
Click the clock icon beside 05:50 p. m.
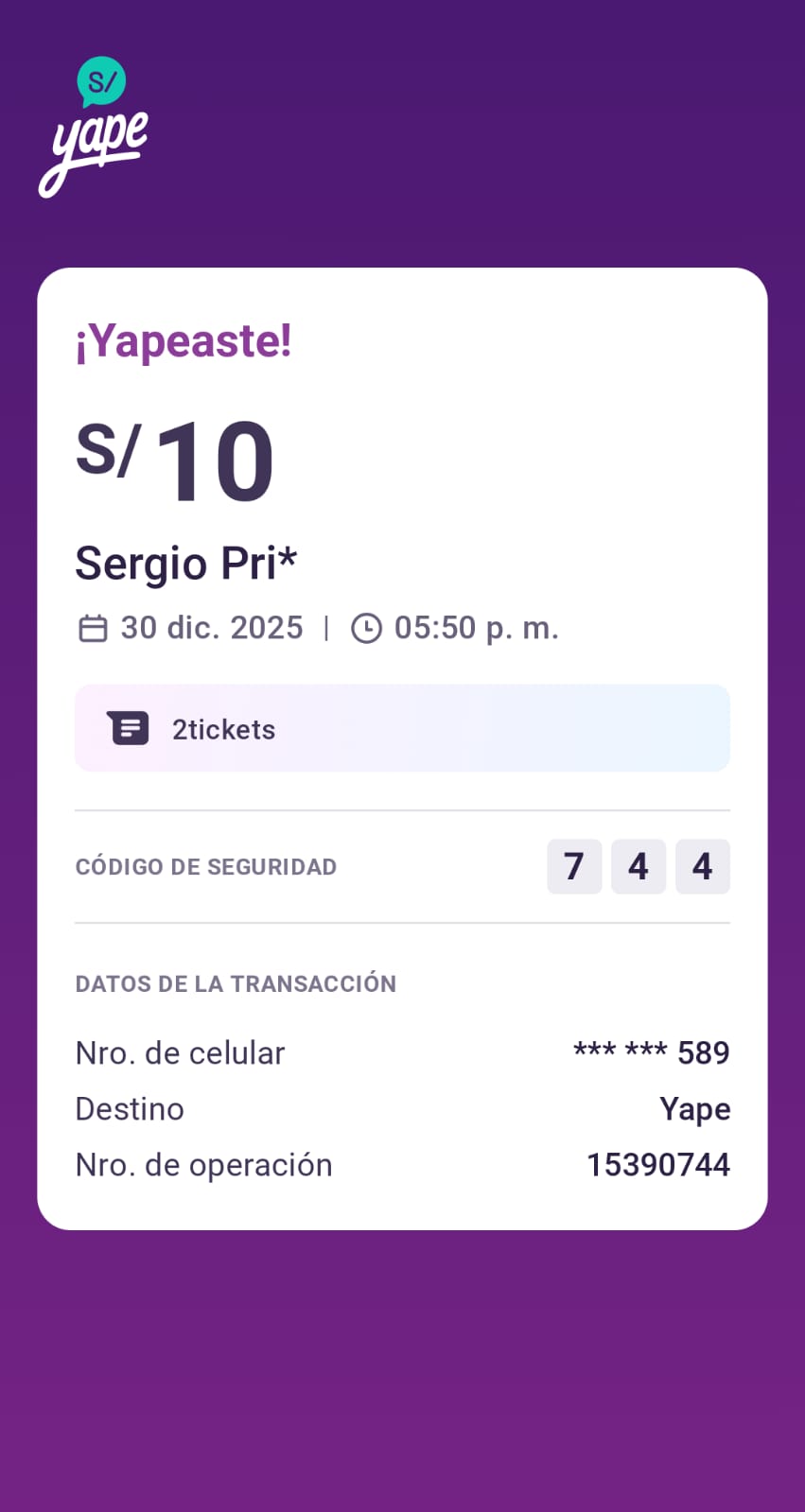coord(367,627)
